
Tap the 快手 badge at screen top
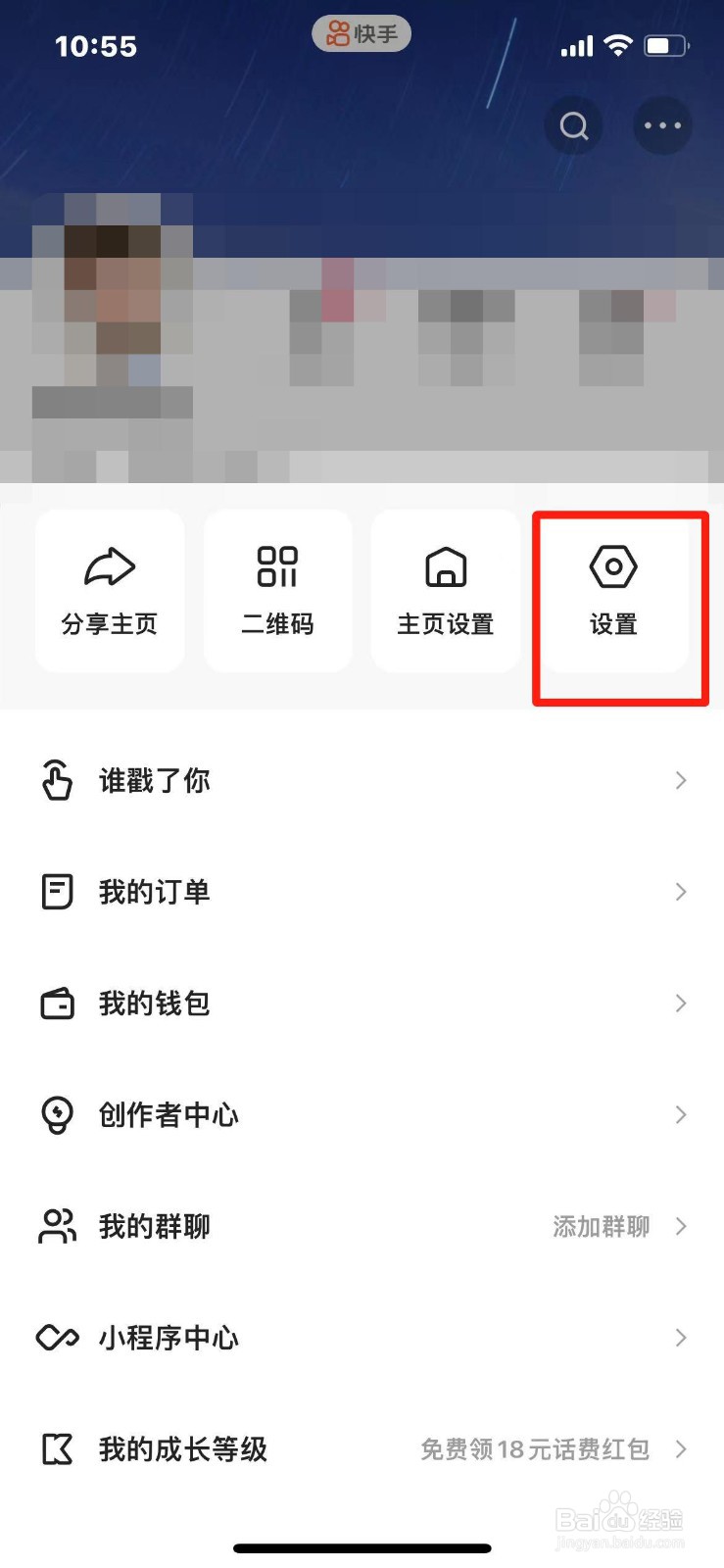click(x=361, y=32)
